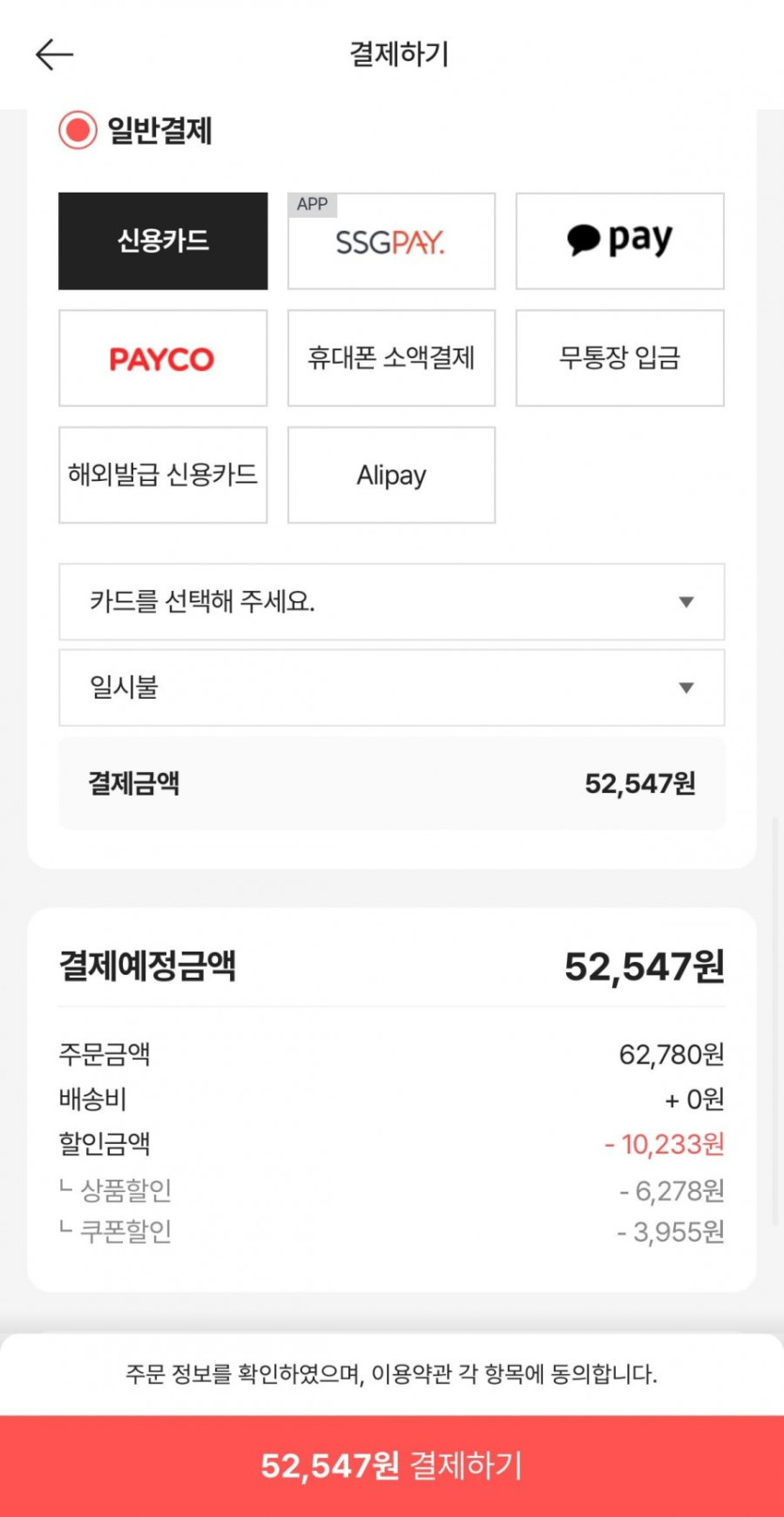The image size is (784, 1517).
Task: Choose 휴대폰 소액결제 payment
Action: click(391, 358)
